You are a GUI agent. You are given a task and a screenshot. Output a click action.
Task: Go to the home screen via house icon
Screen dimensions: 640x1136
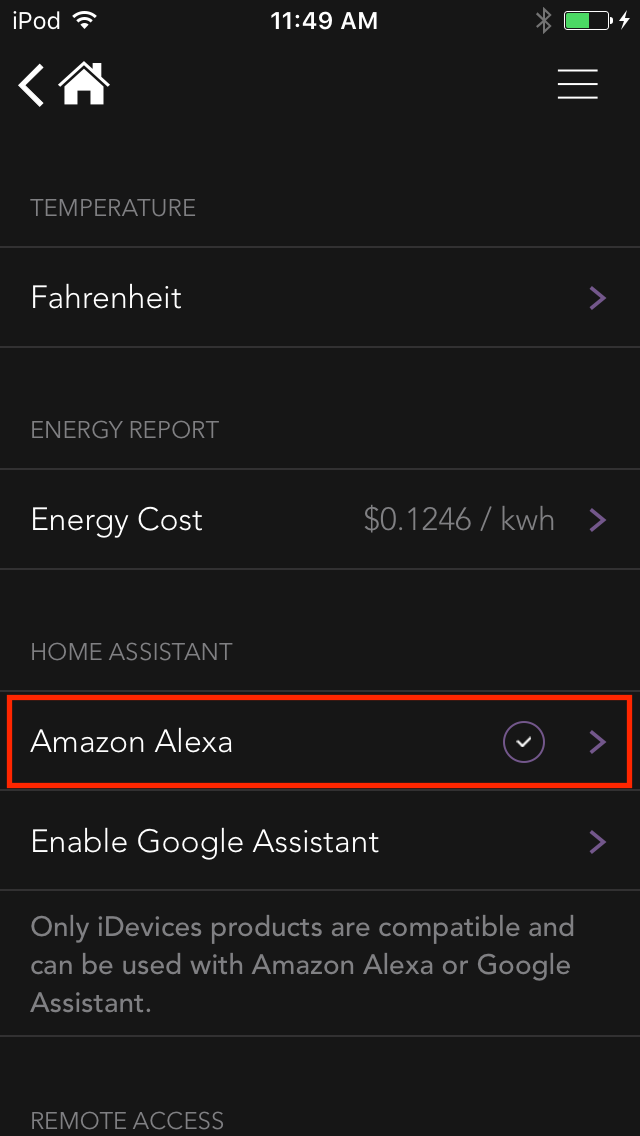84,84
